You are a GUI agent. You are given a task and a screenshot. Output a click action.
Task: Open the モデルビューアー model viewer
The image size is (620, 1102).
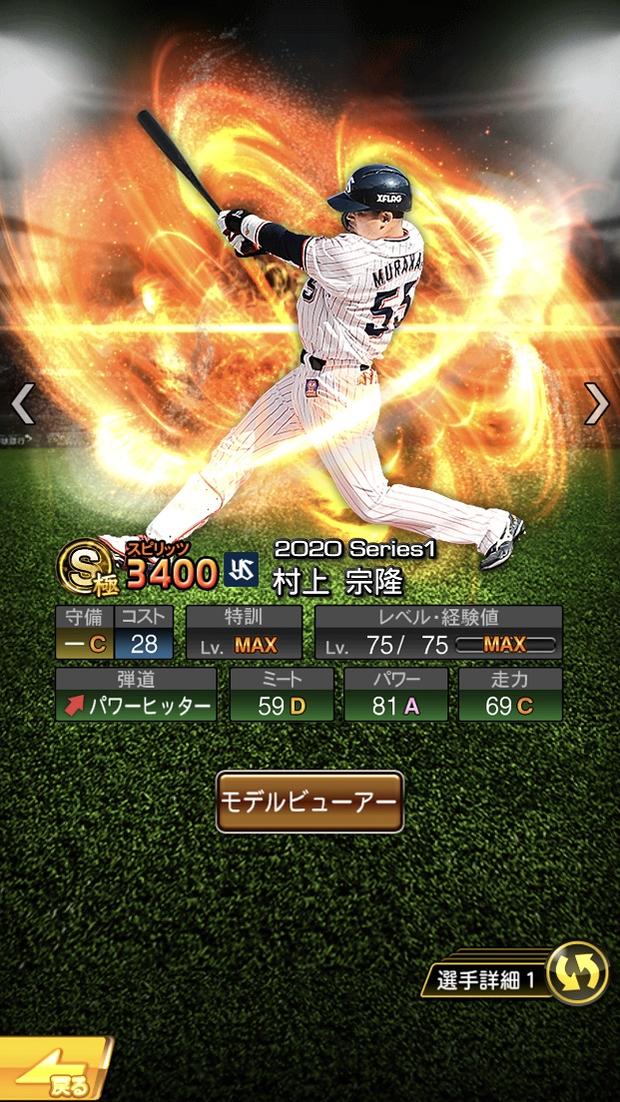[x=310, y=802]
